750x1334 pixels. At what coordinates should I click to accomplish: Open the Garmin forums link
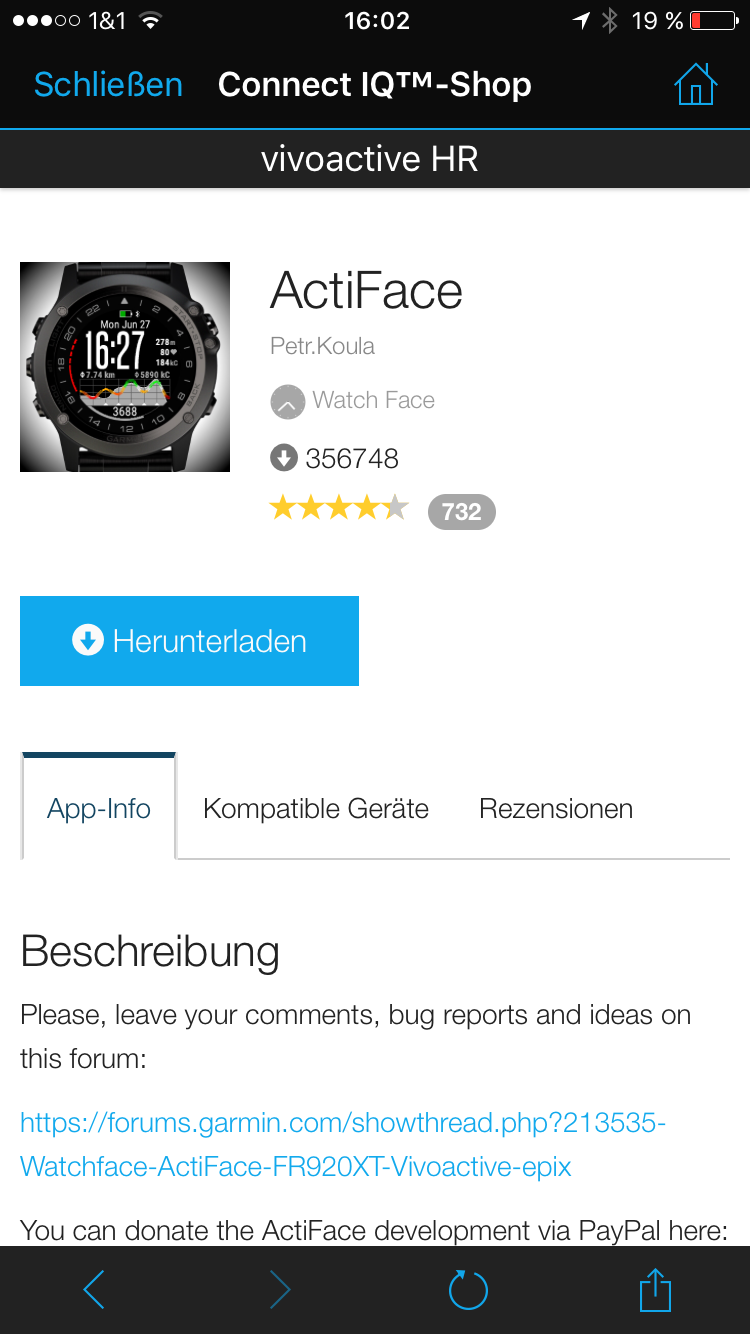(x=343, y=1144)
